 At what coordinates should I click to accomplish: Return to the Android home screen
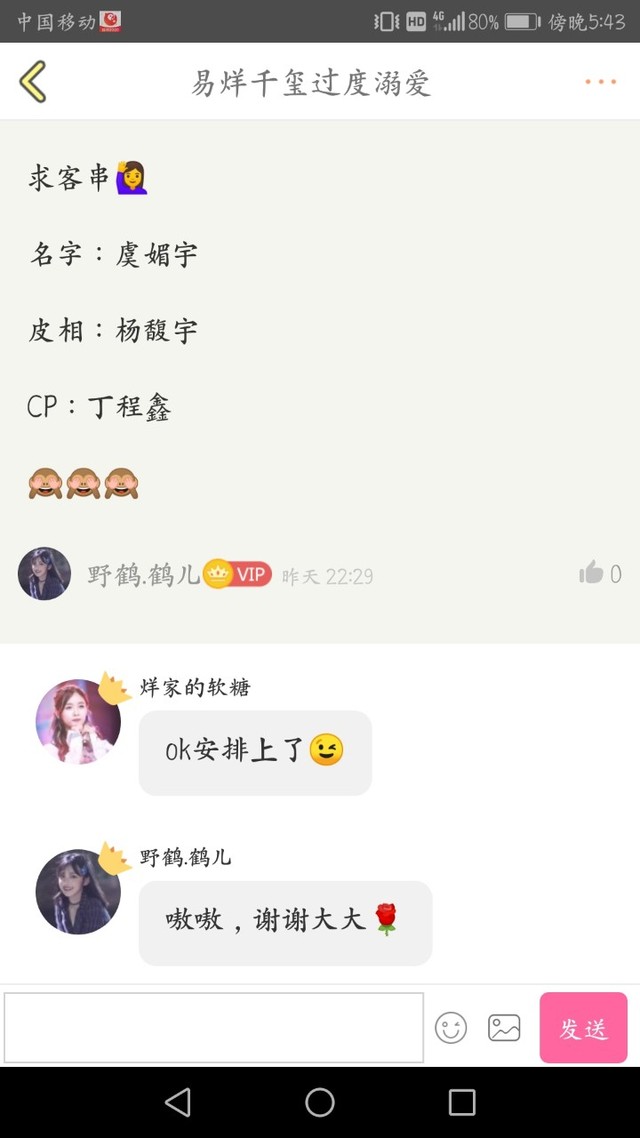click(x=320, y=1102)
